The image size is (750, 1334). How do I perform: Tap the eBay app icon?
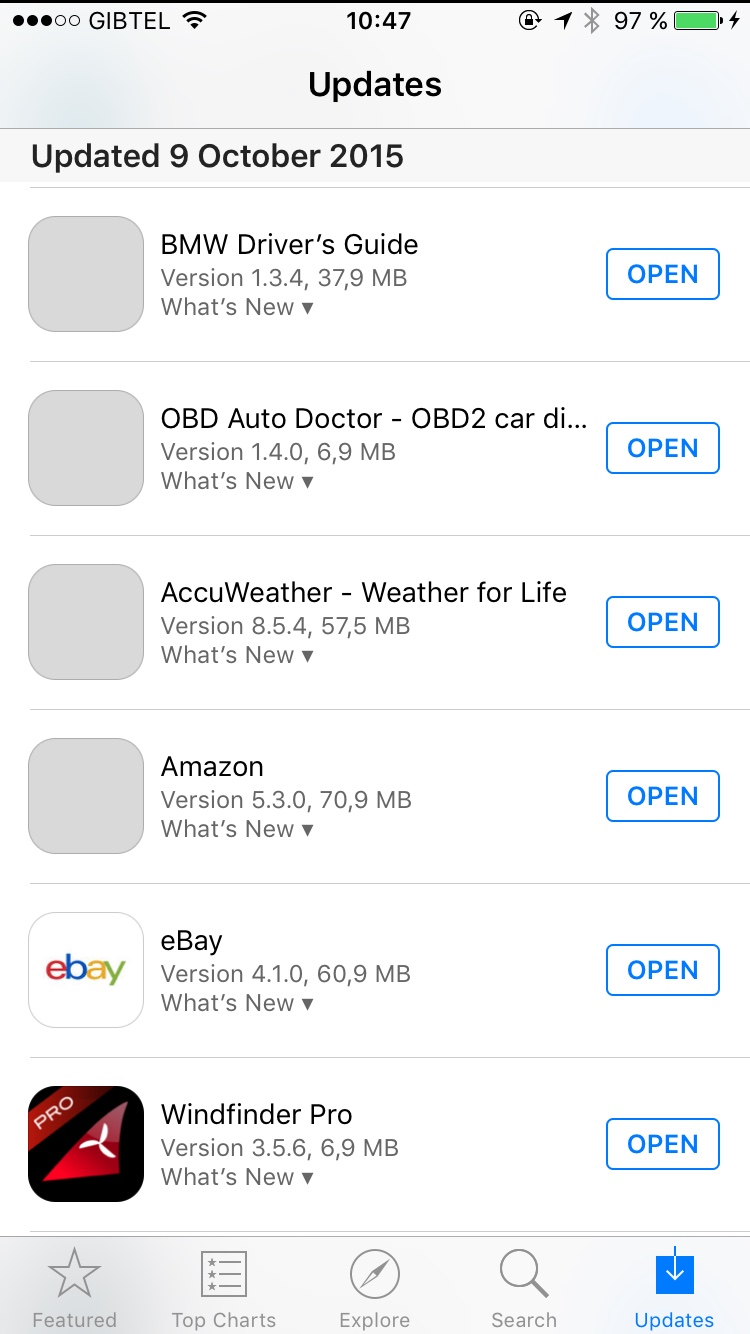(86, 970)
